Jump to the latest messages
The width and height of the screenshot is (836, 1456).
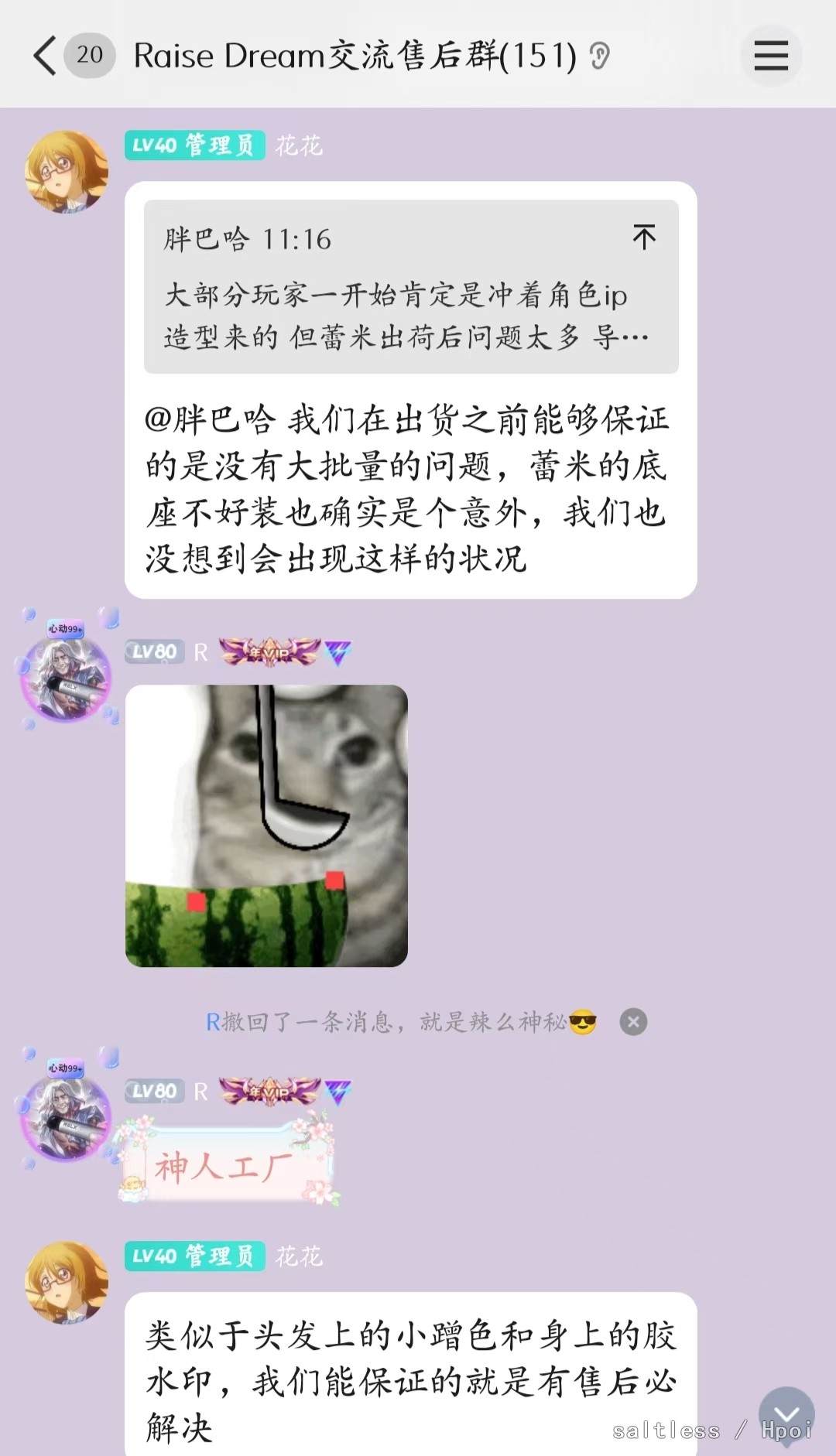click(x=786, y=1415)
